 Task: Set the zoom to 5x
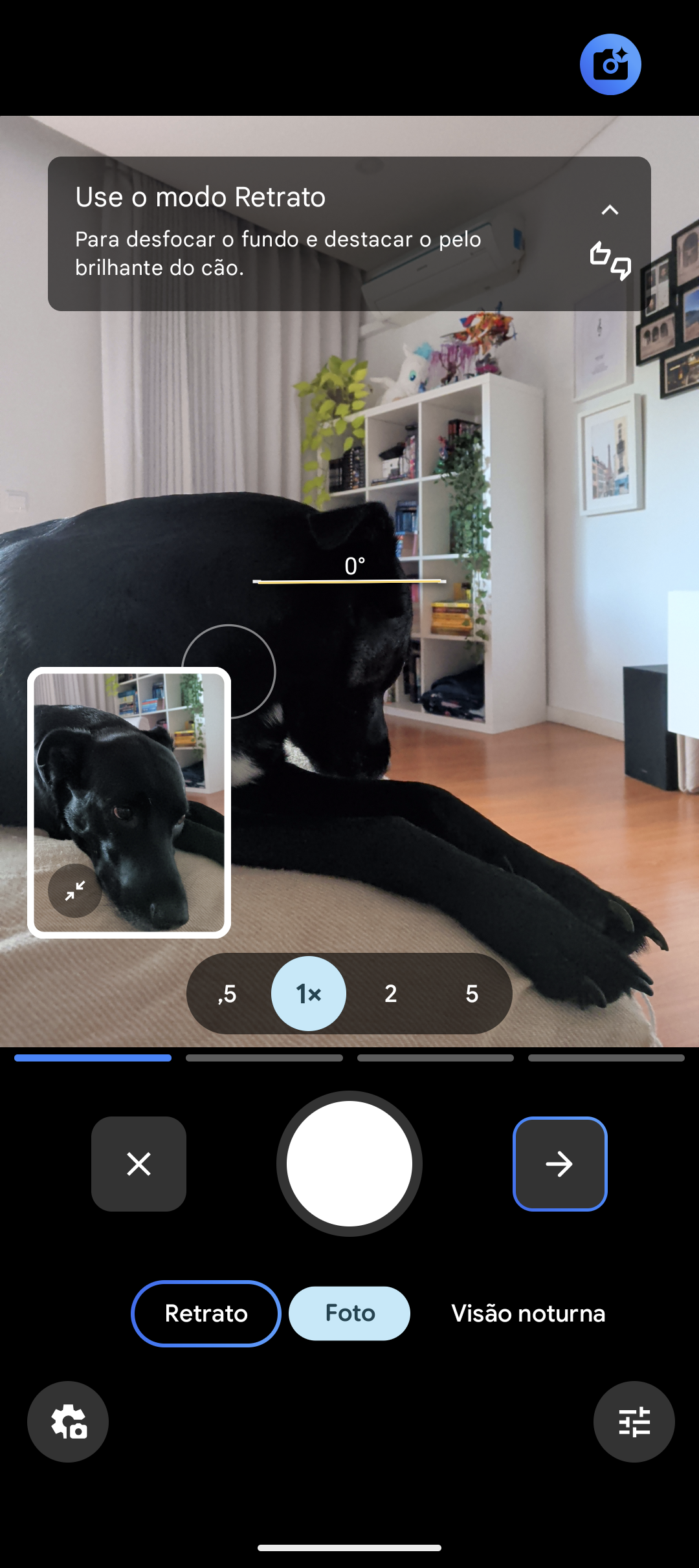[472, 994]
